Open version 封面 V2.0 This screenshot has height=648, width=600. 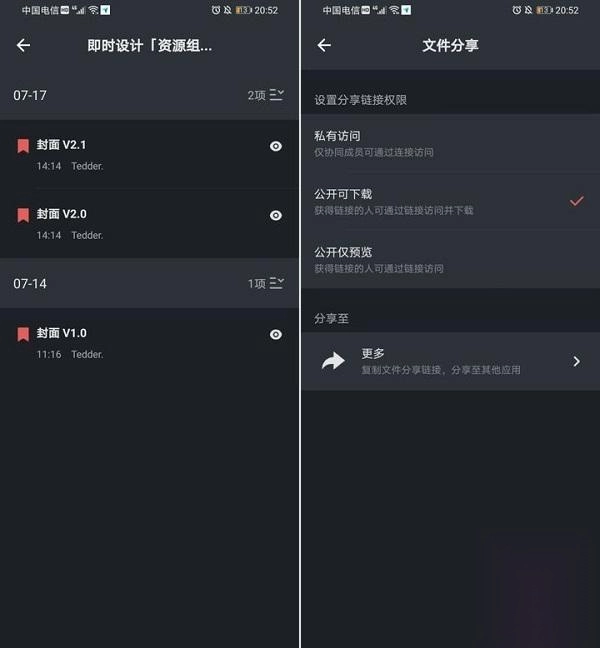click(120, 224)
